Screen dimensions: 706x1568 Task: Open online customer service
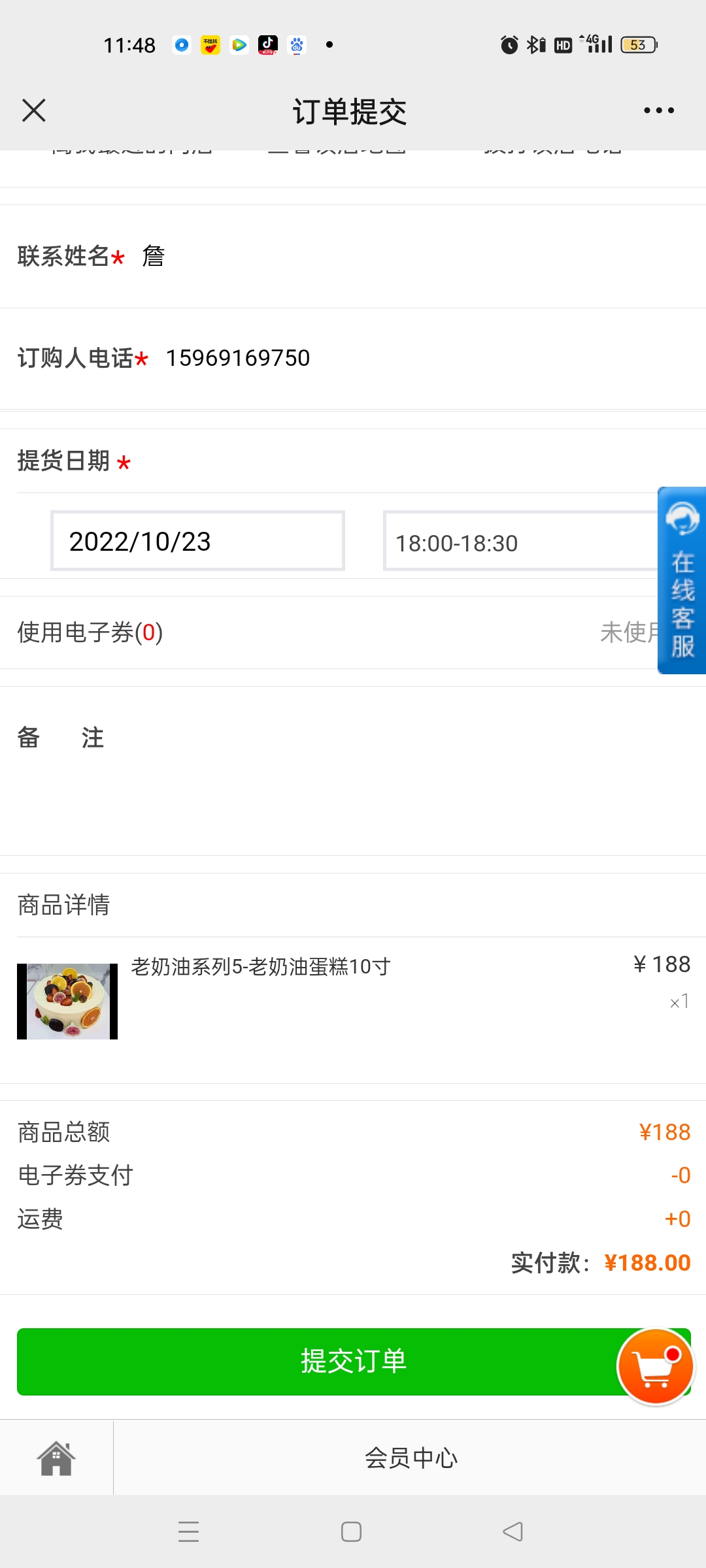pos(682,580)
